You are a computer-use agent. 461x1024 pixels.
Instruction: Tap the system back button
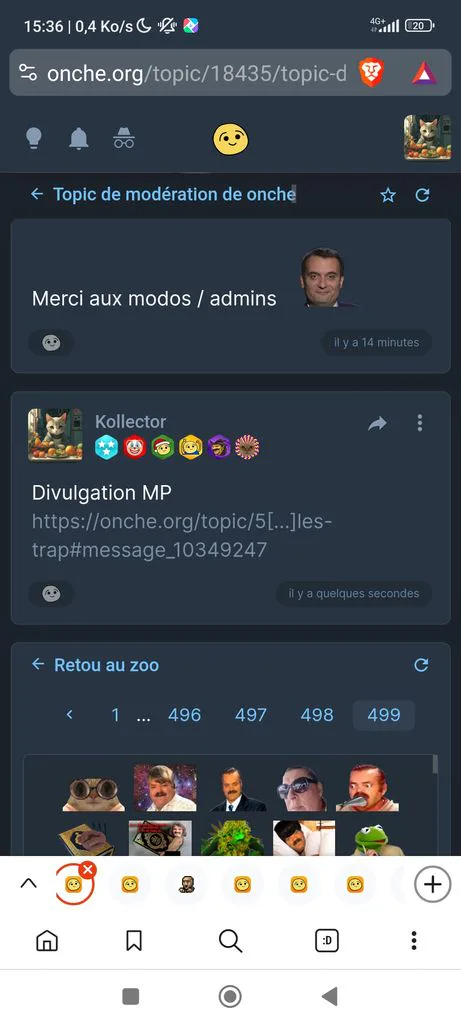tap(330, 997)
